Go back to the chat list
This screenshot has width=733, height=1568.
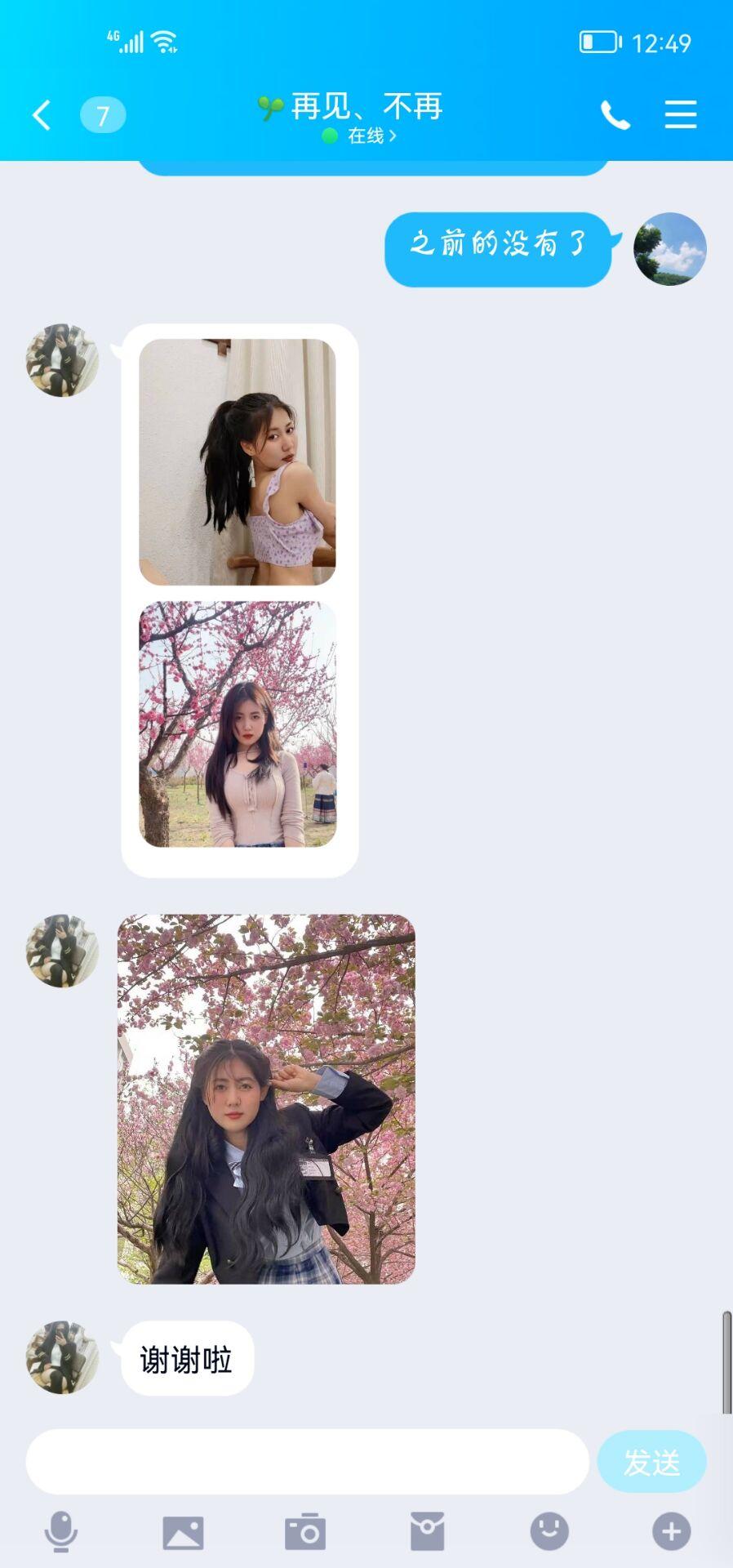[x=42, y=115]
